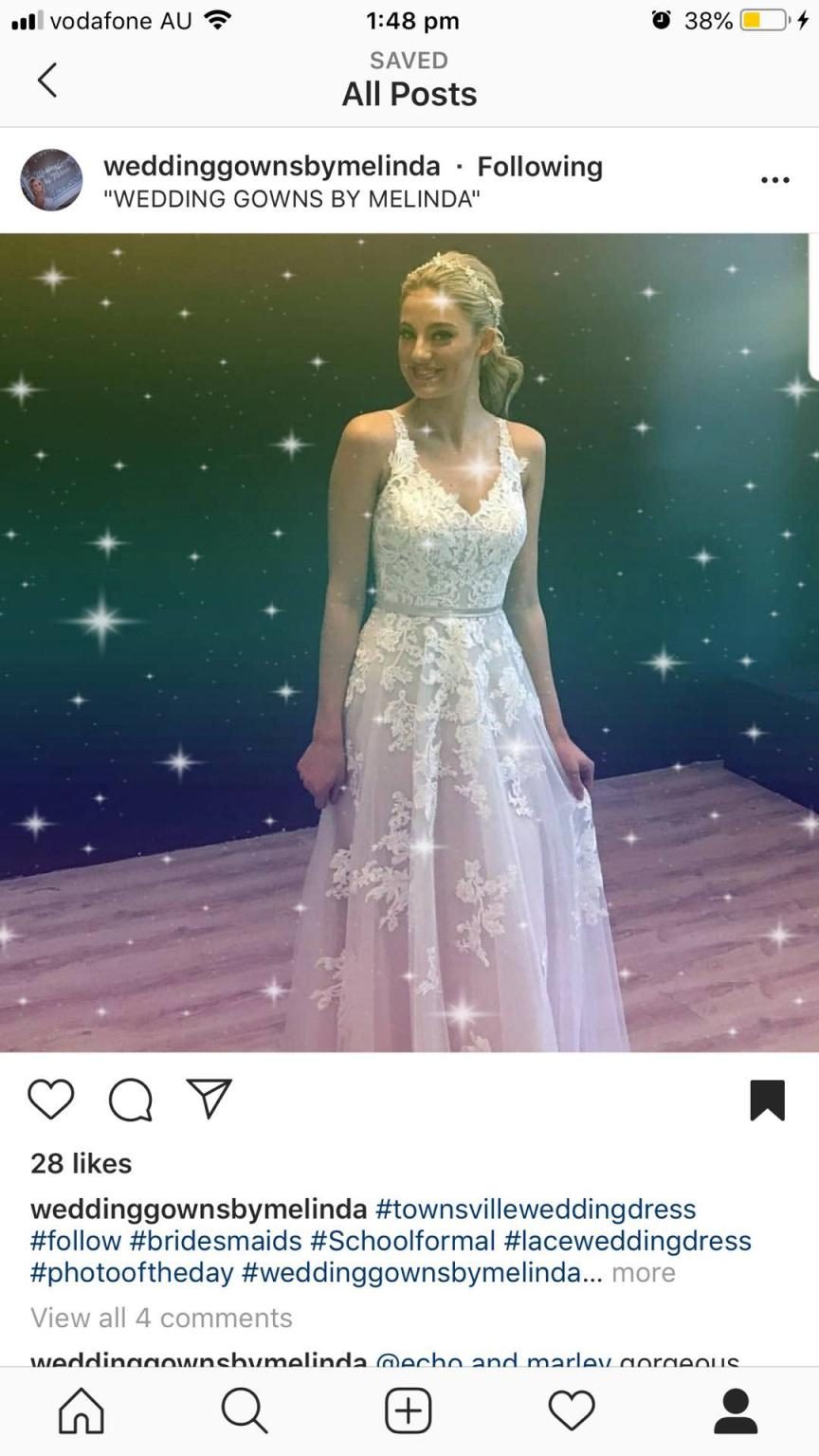Create a new post with plus tab

click(409, 1410)
